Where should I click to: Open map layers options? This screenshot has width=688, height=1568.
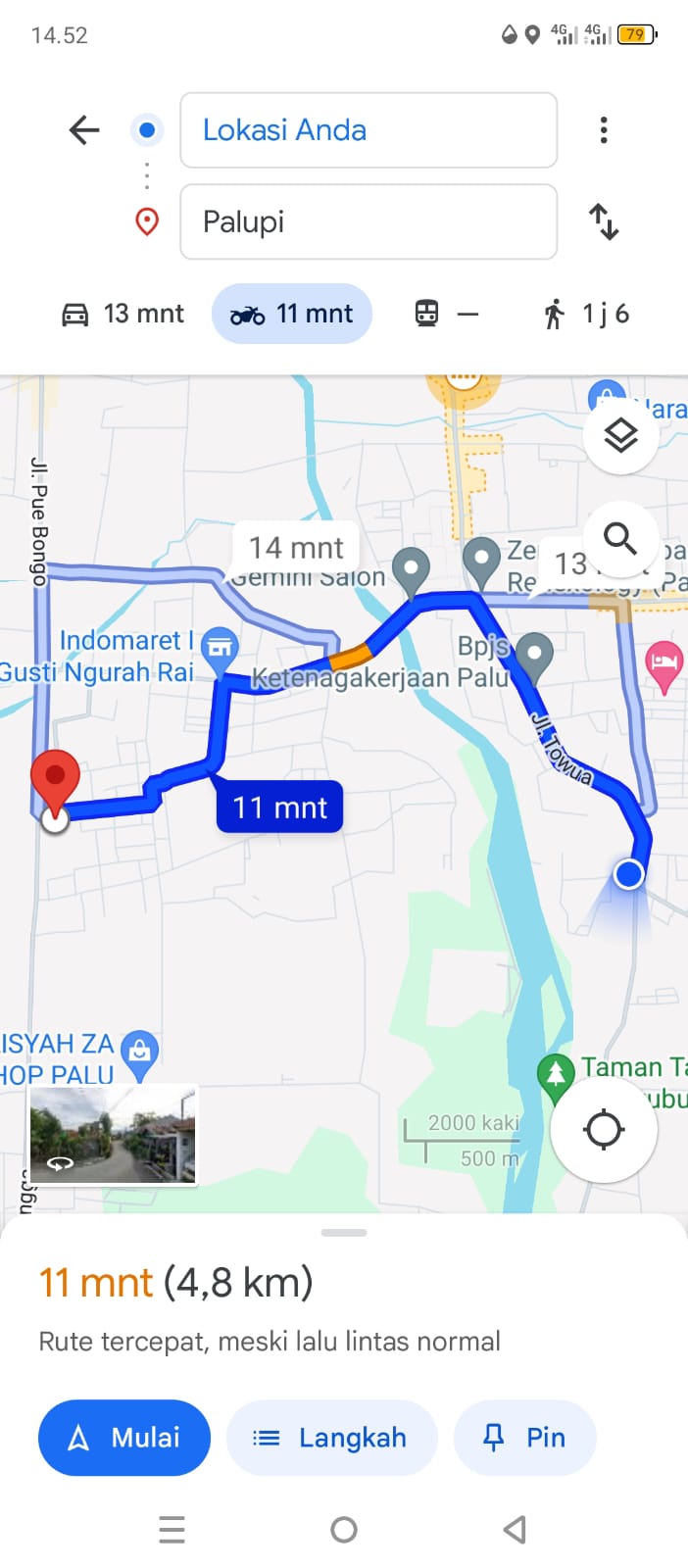click(x=620, y=435)
